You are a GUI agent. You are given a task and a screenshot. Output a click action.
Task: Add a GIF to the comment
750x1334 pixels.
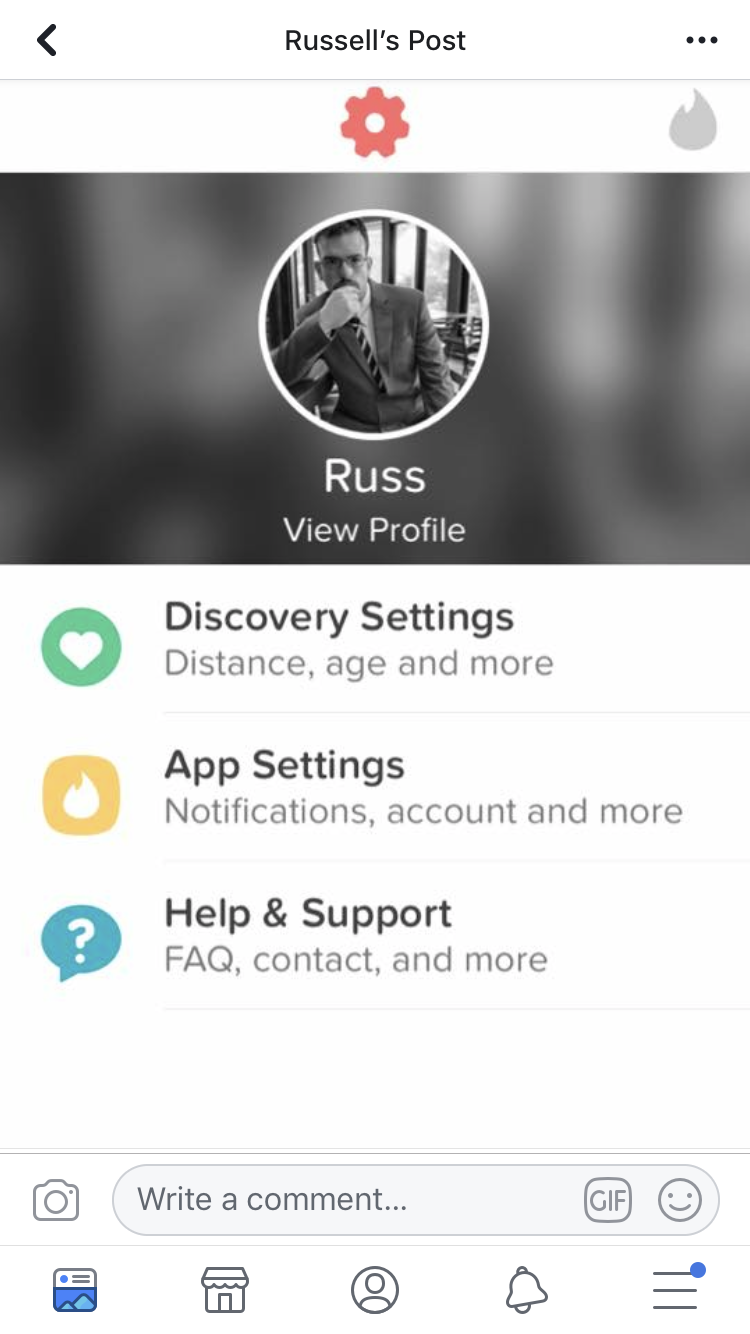point(608,1200)
